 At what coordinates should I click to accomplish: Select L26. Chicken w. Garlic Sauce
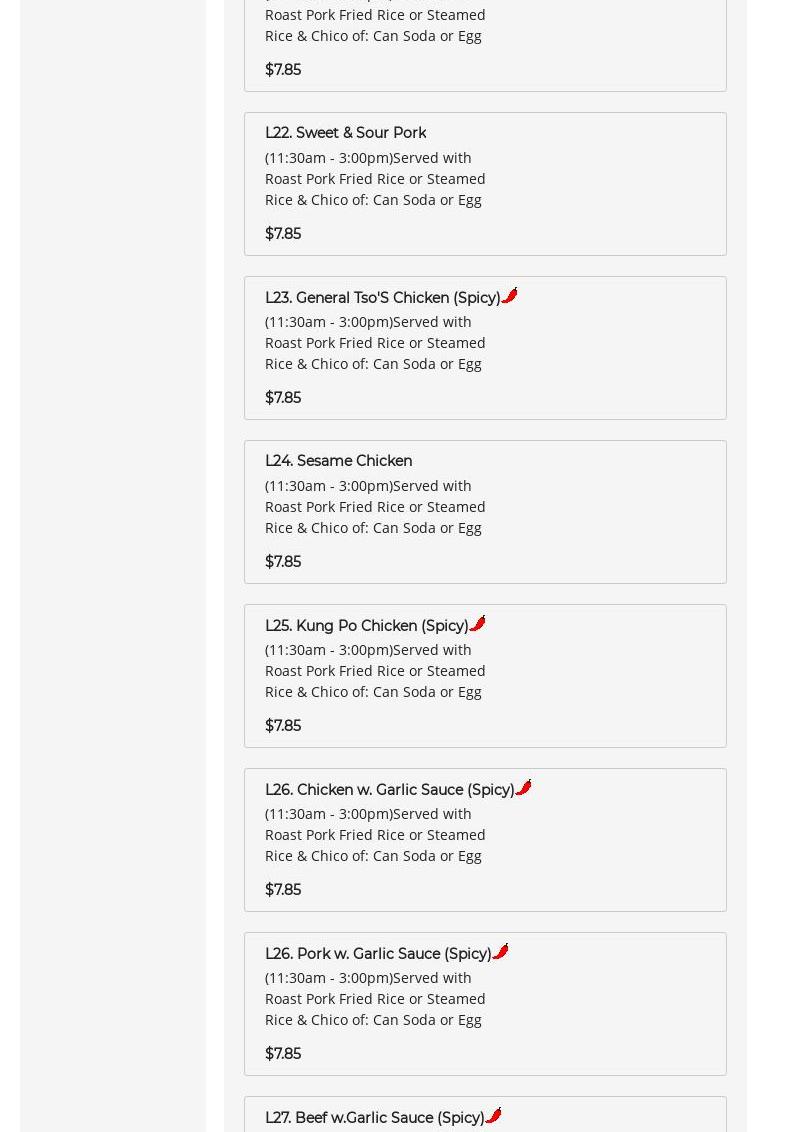[x=484, y=840]
